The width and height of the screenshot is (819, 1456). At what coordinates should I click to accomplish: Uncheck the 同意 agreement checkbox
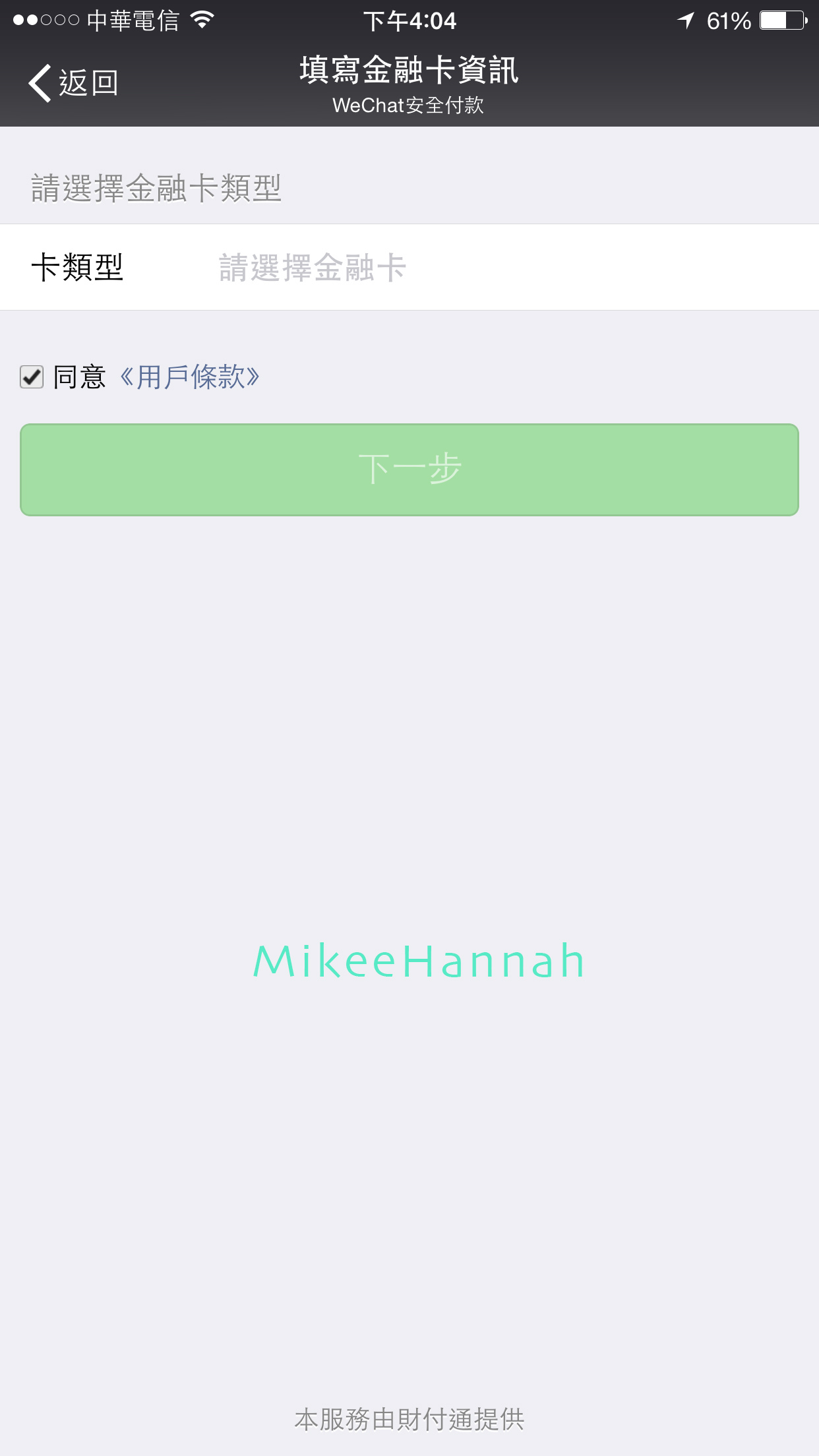[x=32, y=377]
